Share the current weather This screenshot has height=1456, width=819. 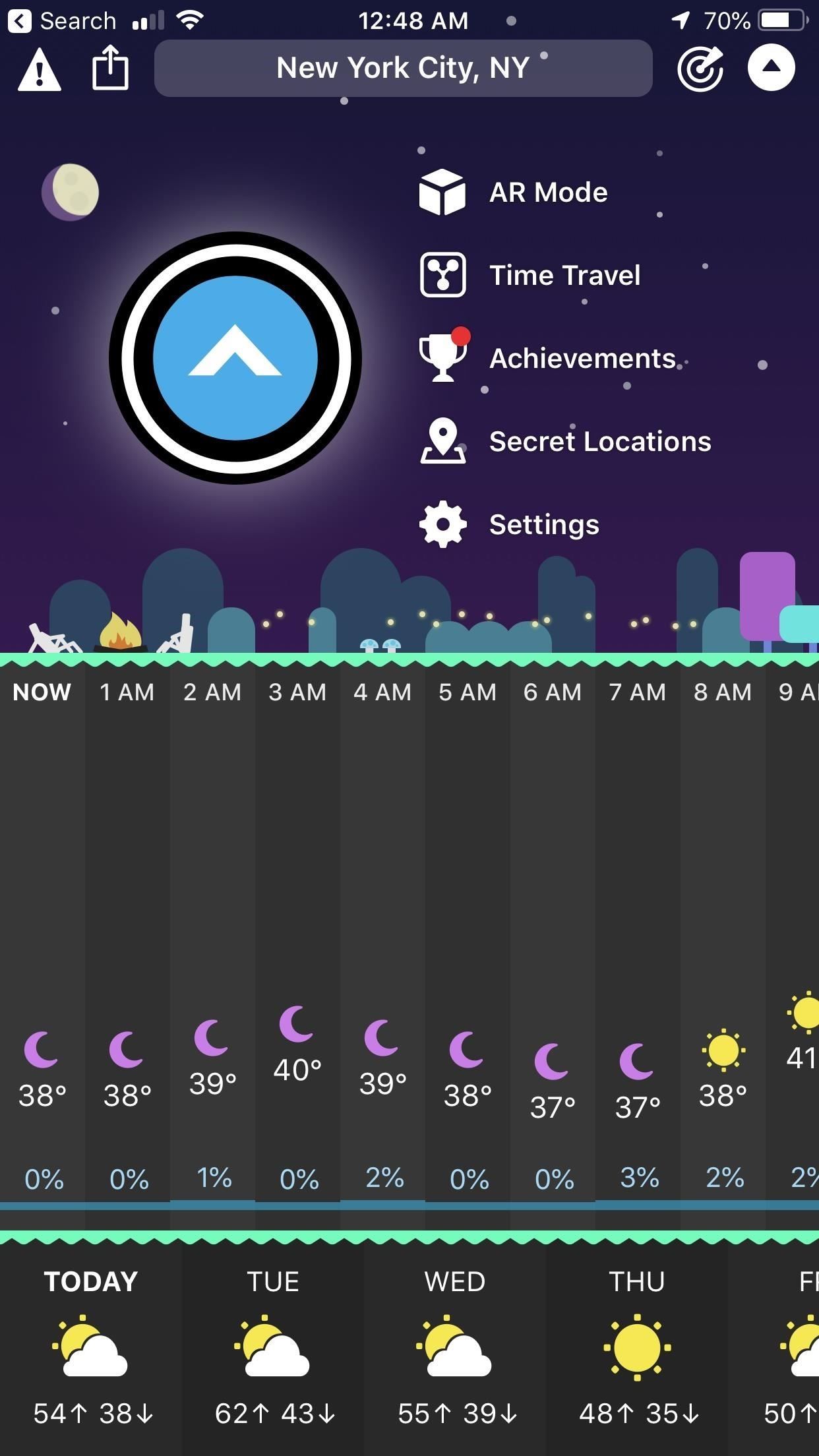(110, 67)
